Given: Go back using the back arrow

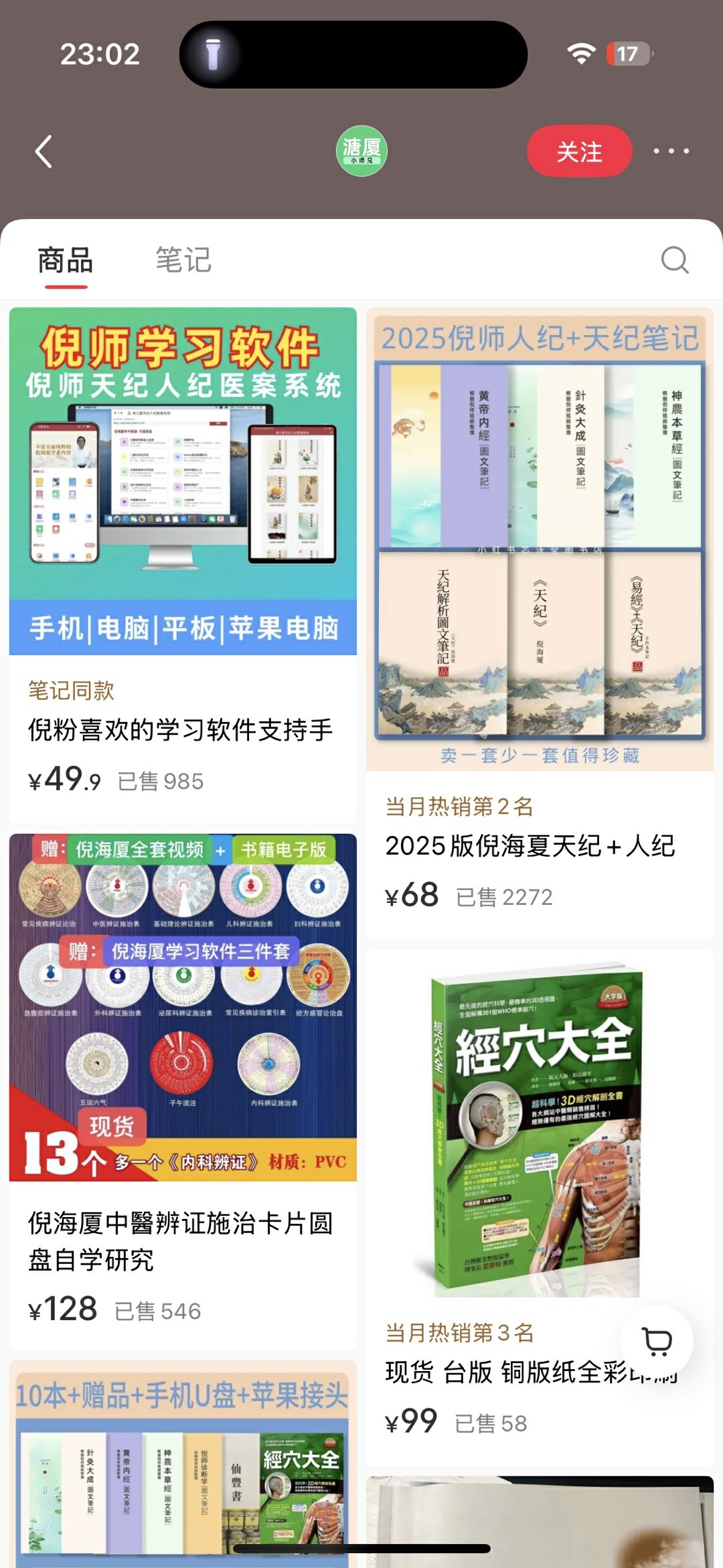Looking at the screenshot, I should coord(44,151).
